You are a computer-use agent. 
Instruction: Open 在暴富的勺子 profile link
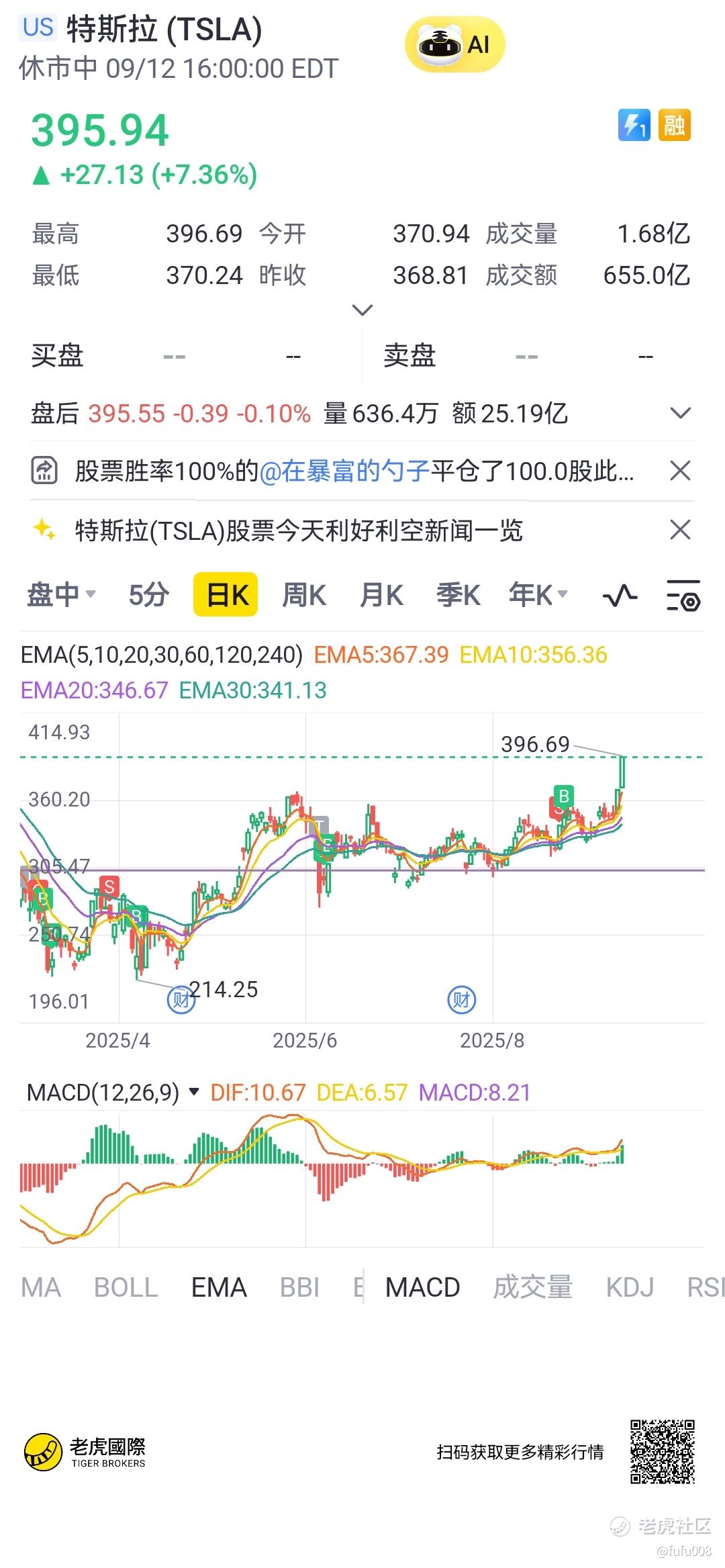click(x=344, y=471)
